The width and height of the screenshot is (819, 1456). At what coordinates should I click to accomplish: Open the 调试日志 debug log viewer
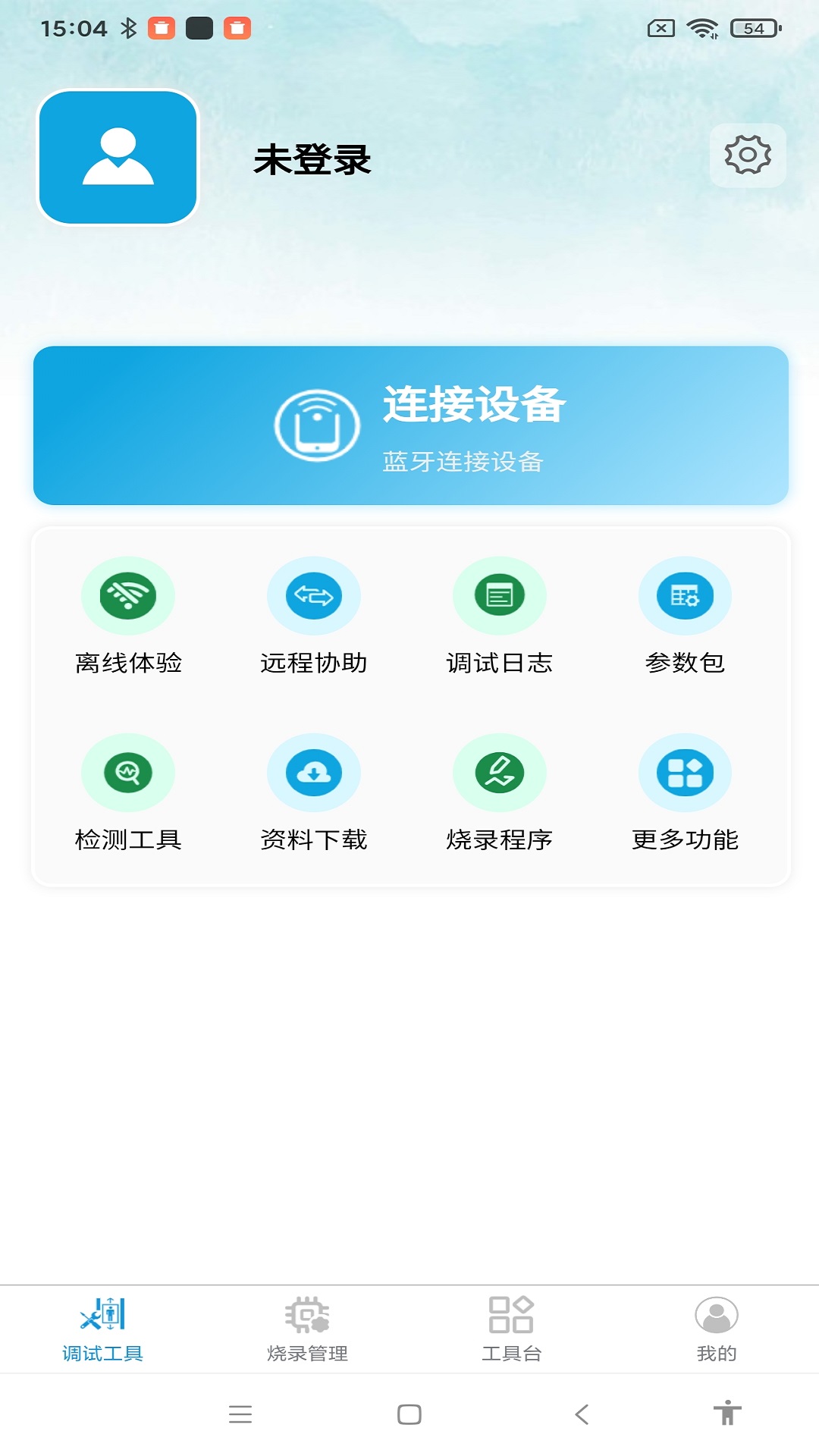(500, 596)
